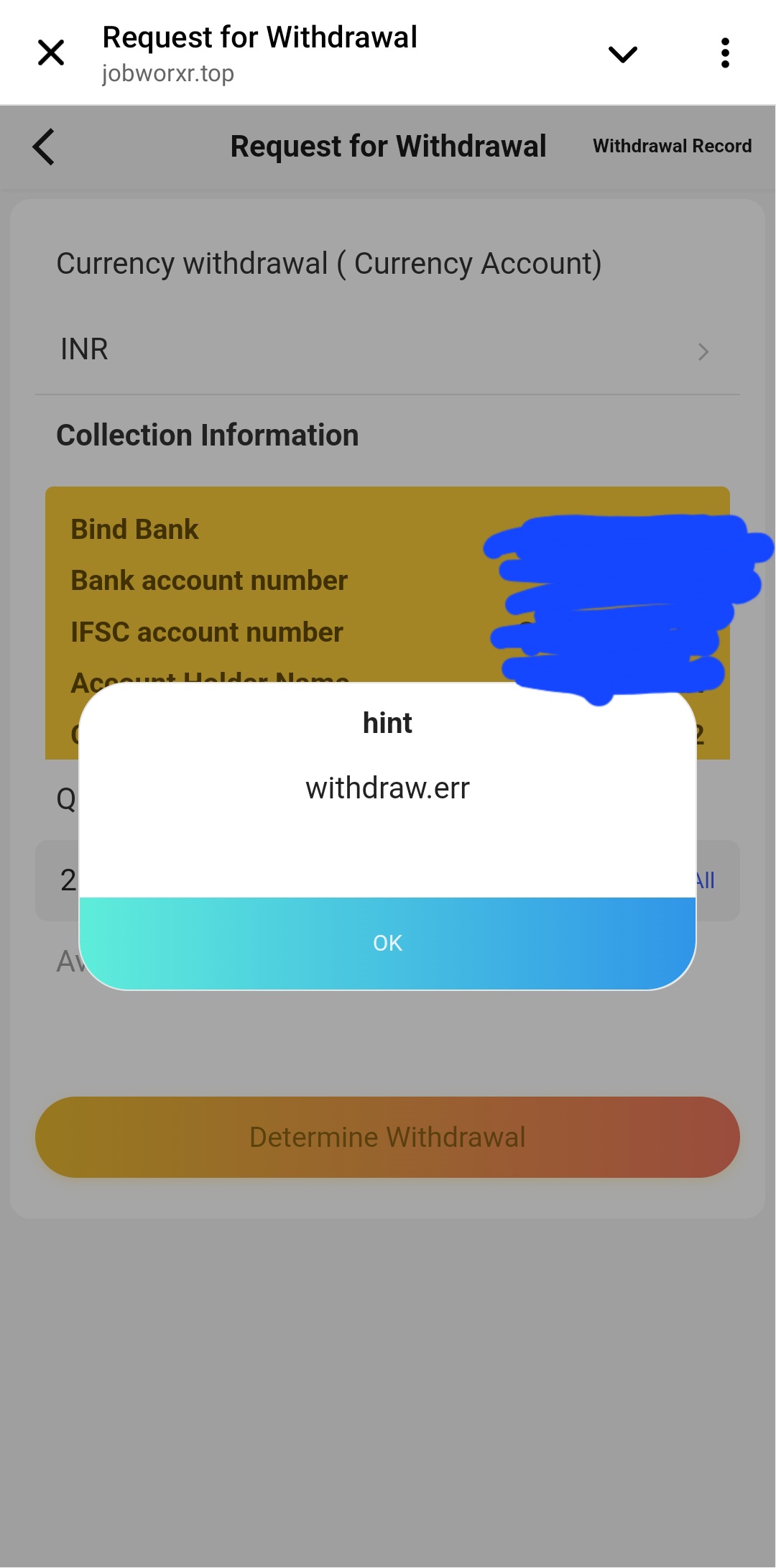Image resolution: width=776 pixels, height=1568 pixels.
Task: Dismiss the hint dialog with OK
Action: click(x=387, y=943)
